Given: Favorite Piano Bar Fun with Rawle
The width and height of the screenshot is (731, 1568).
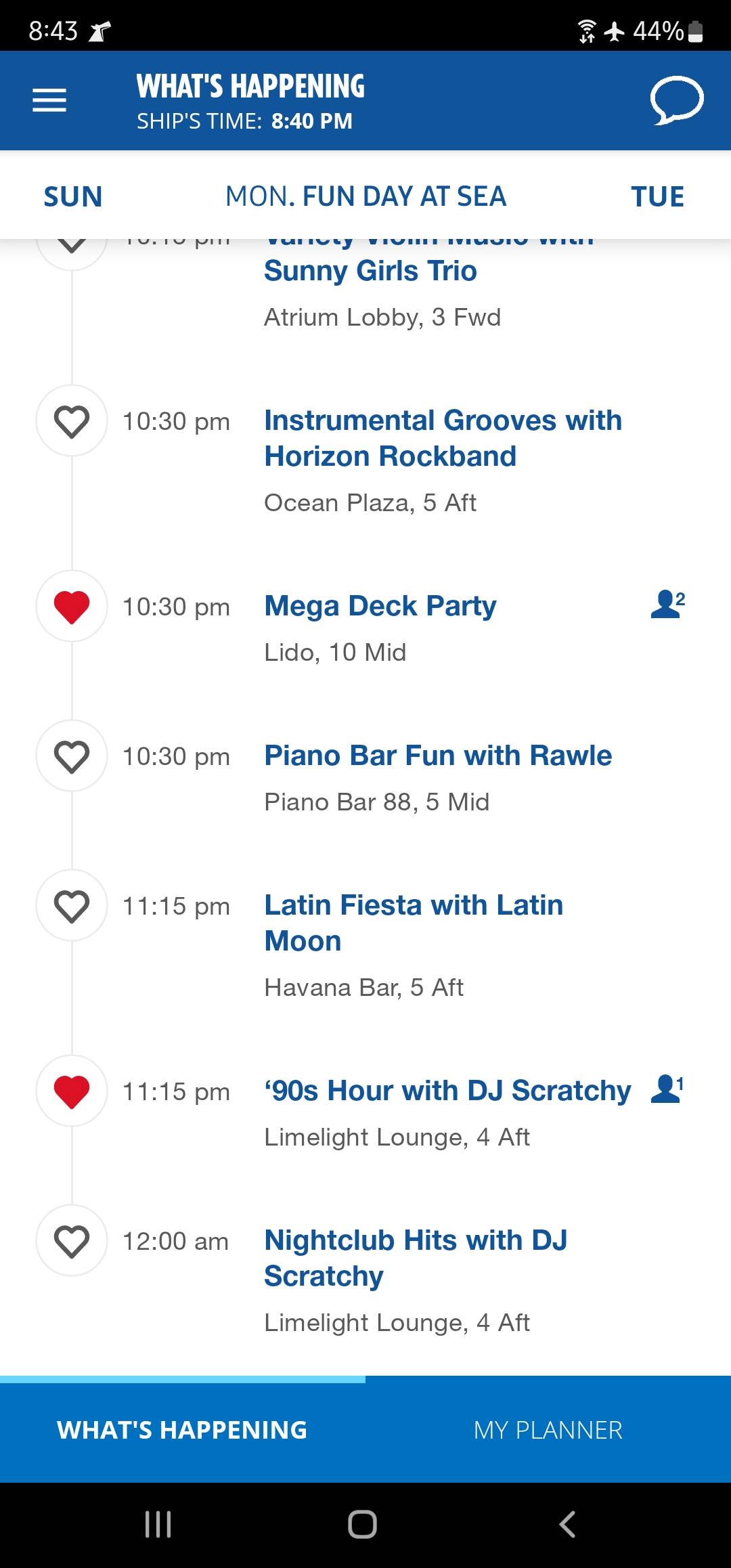Looking at the screenshot, I should click(x=72, y=756).
